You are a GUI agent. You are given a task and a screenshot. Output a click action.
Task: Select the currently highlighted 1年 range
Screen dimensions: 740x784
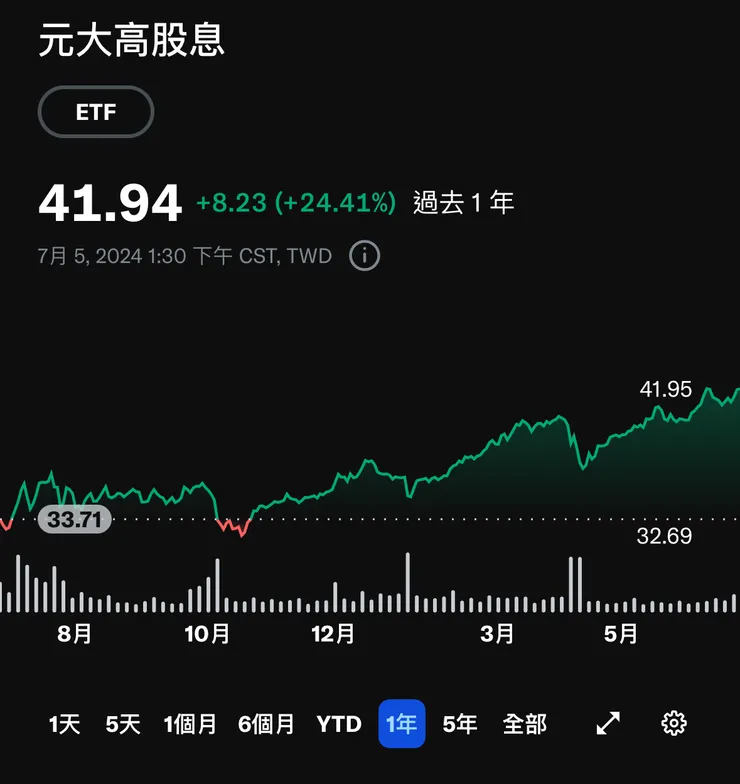tap(401, 723)
